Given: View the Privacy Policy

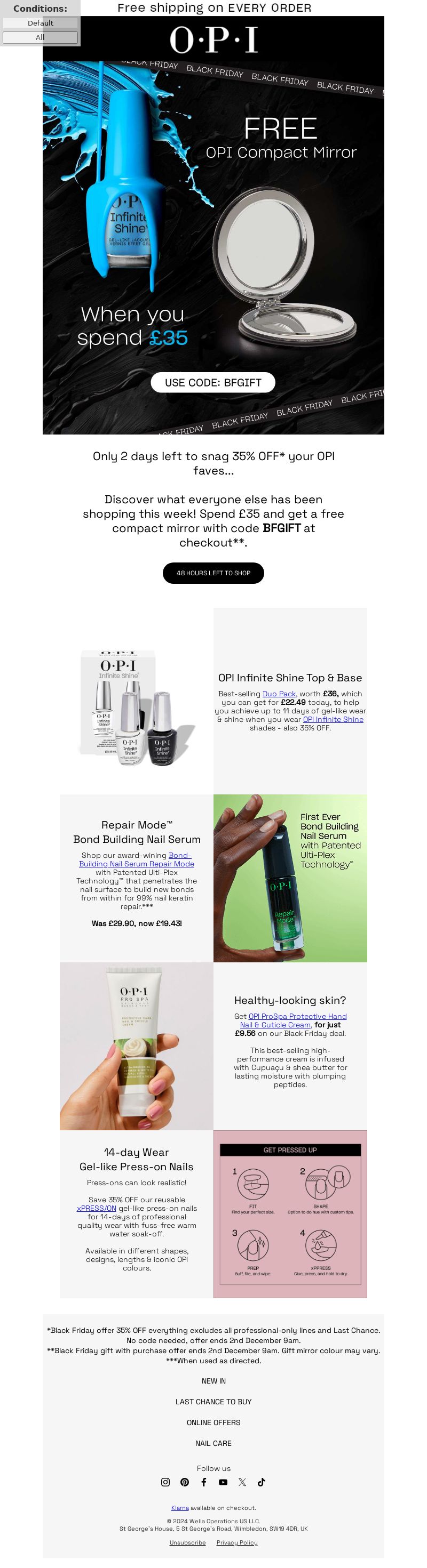Looking at the screenshot, I should (237, 1542).
